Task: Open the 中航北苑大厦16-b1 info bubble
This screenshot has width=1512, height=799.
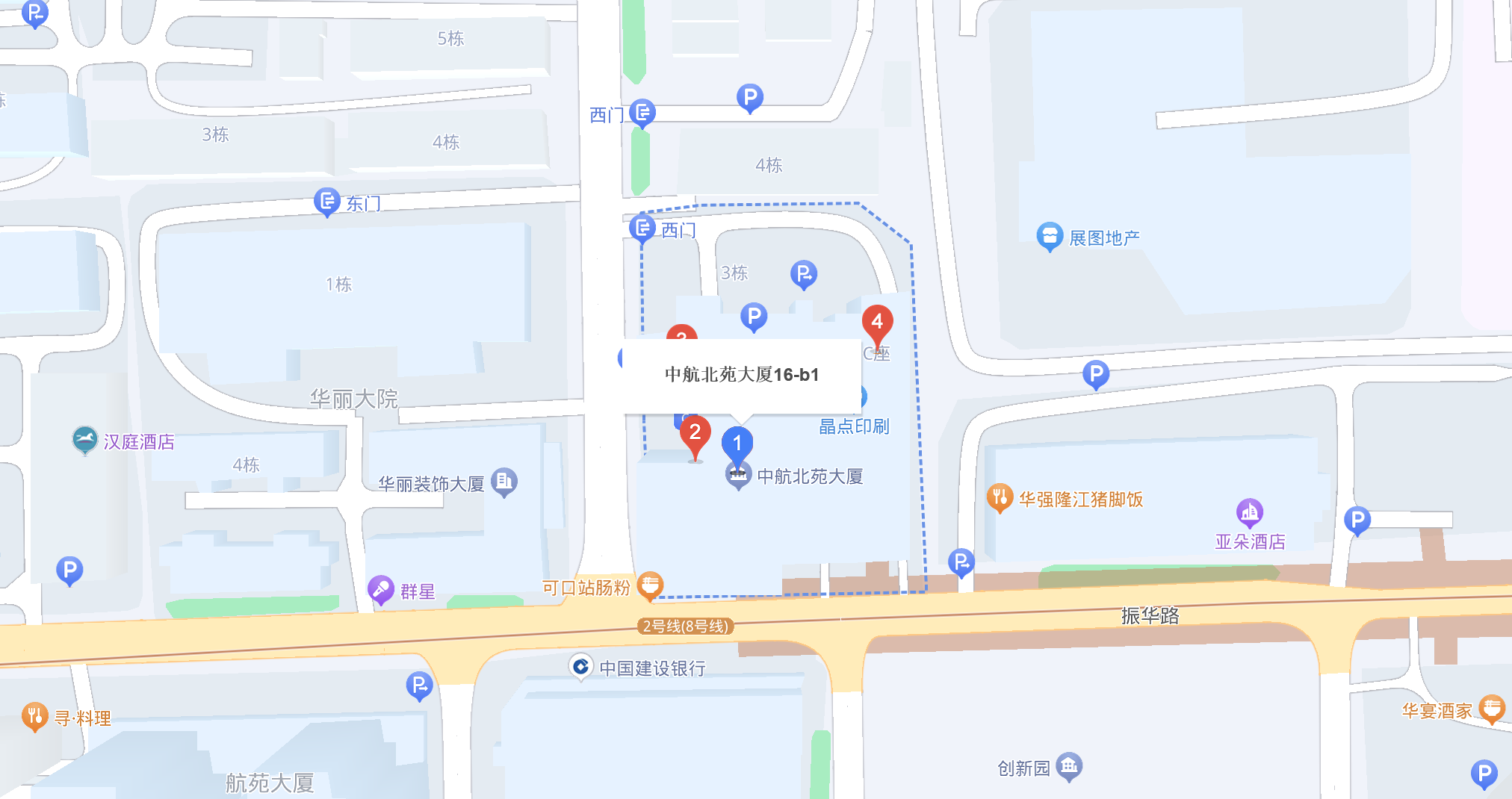Action: pyautogui.click(x=742, y=375)
